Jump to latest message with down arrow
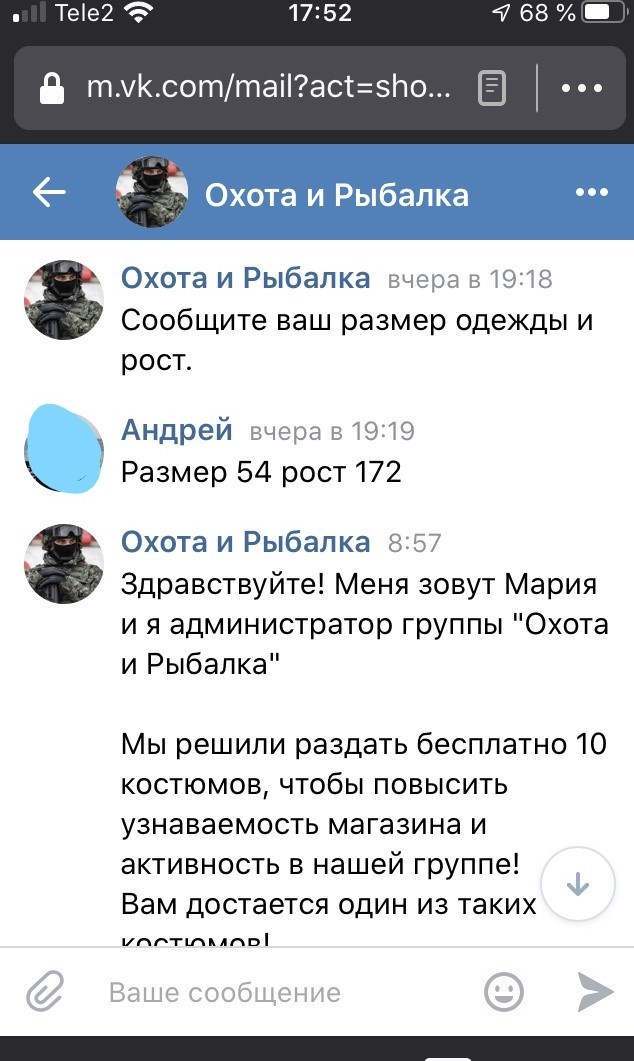This screenshot has width=634, height=1061. [x=577, y=885]
